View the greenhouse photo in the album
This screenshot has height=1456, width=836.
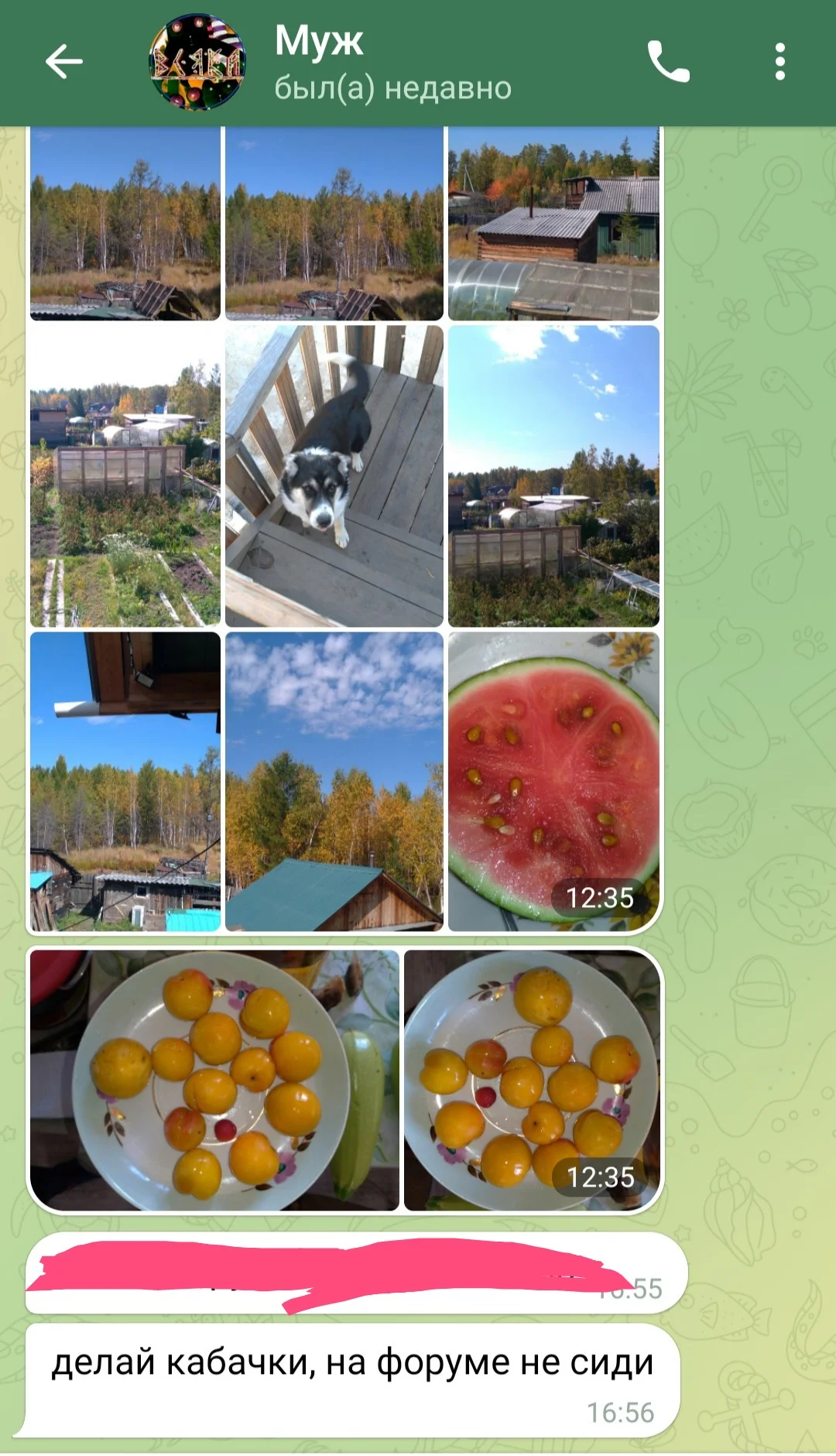coord(553,542)
